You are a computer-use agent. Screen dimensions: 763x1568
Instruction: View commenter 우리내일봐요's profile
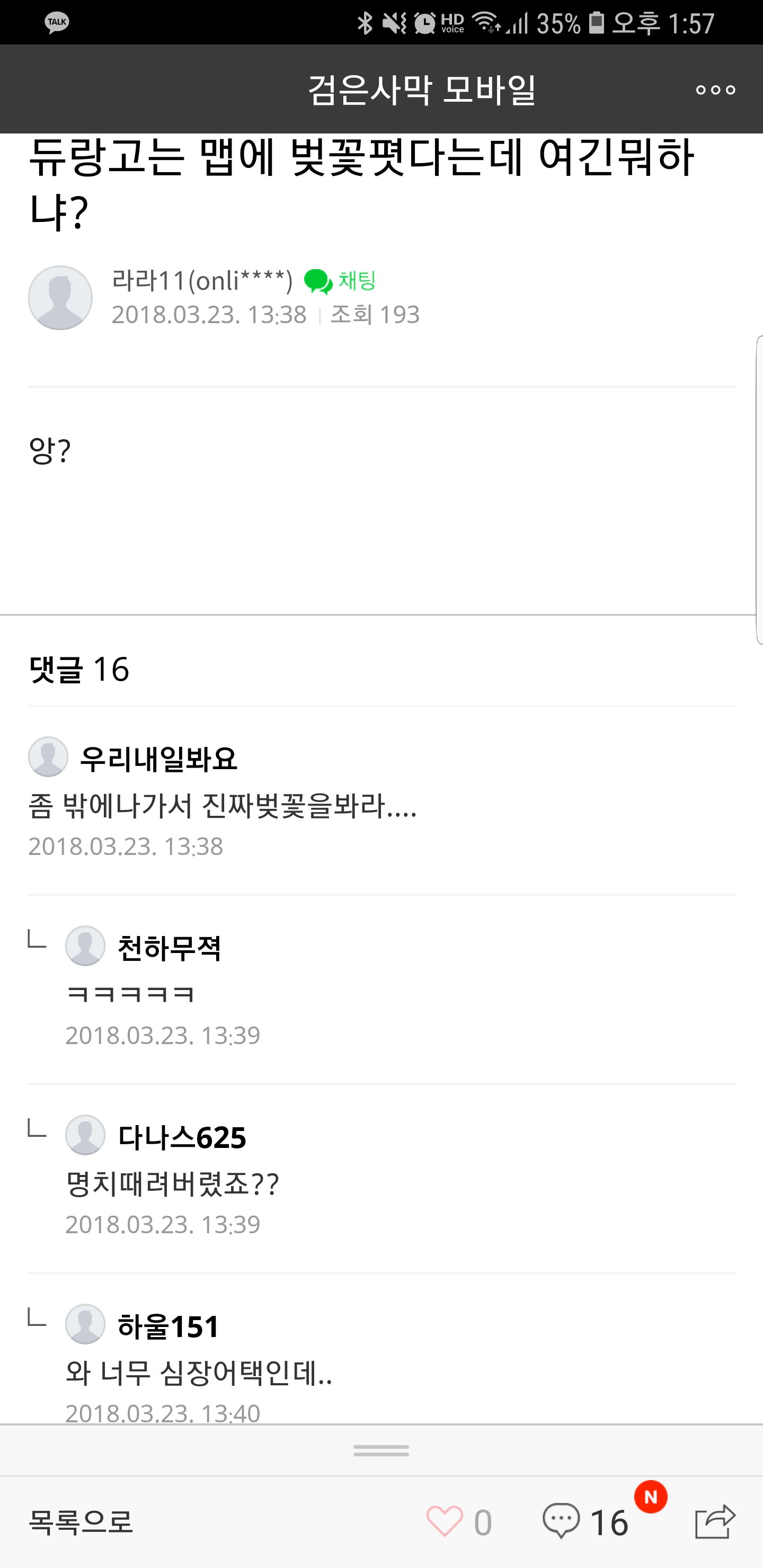click(48, 756)
